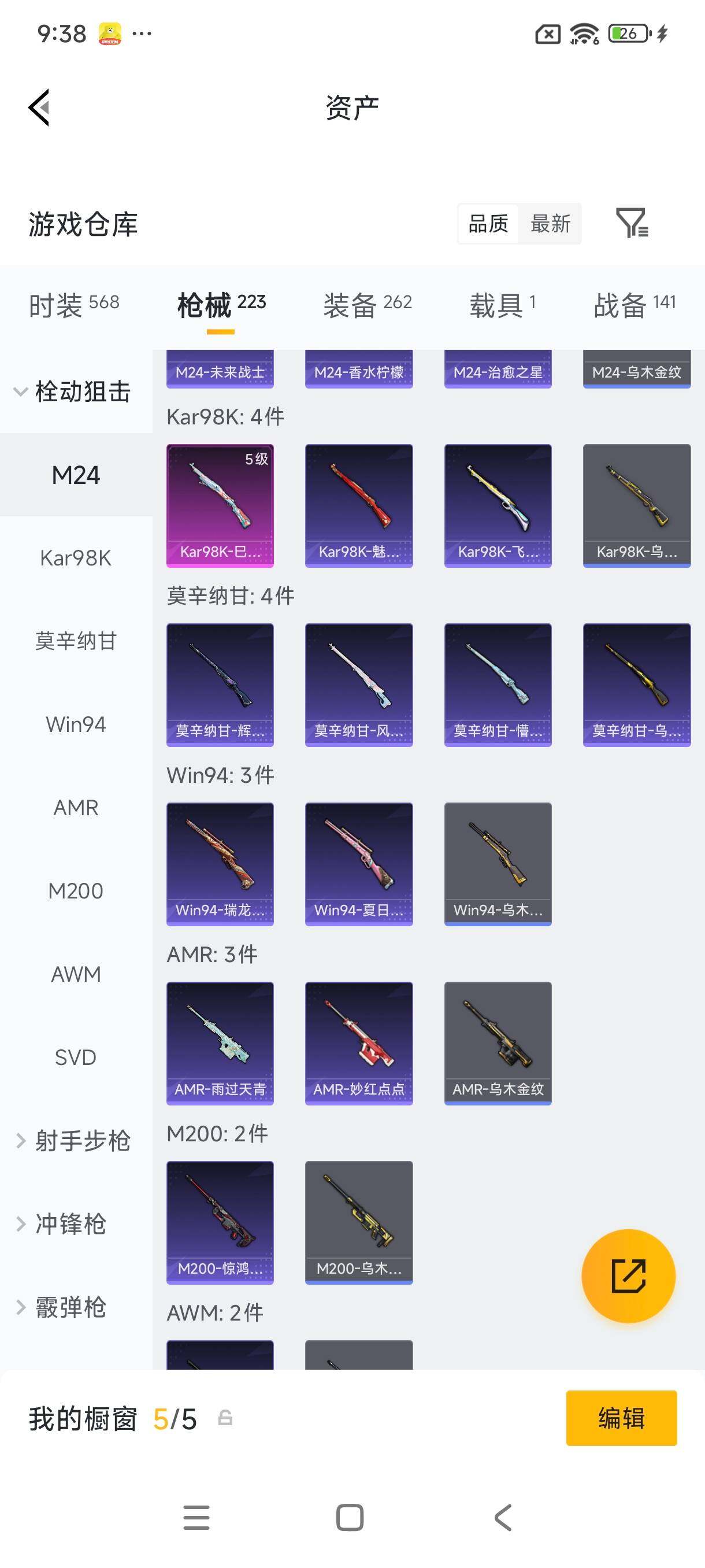Switch to the 装备 tab
This screenshot has height=1568, width=705.
[368, 304]
